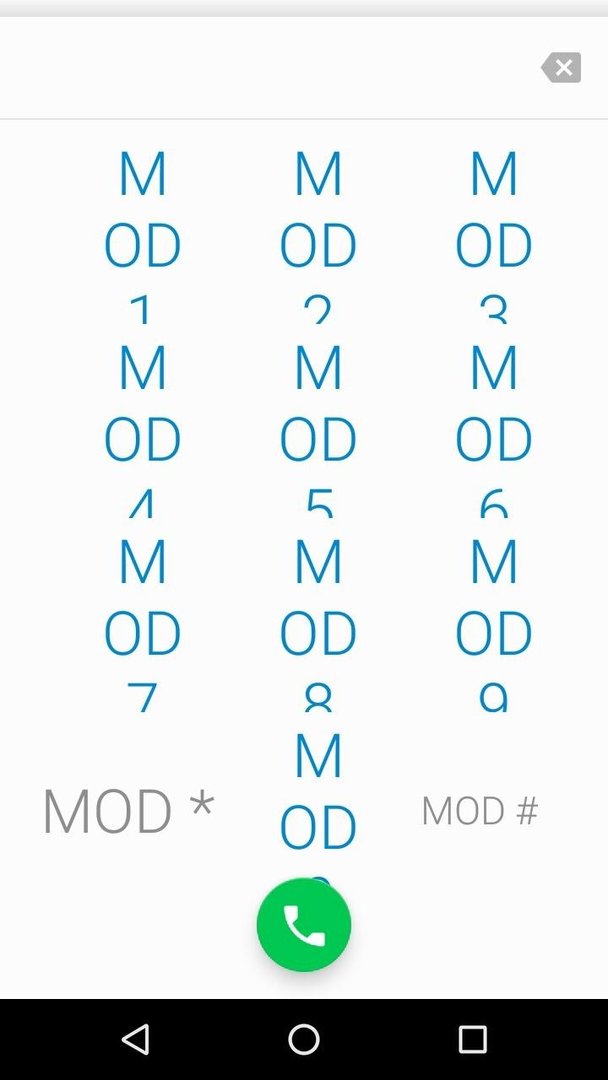The image size is (608, 1080).
Task: Dial the MOD 7 key
Action: (x=143, y=623)
